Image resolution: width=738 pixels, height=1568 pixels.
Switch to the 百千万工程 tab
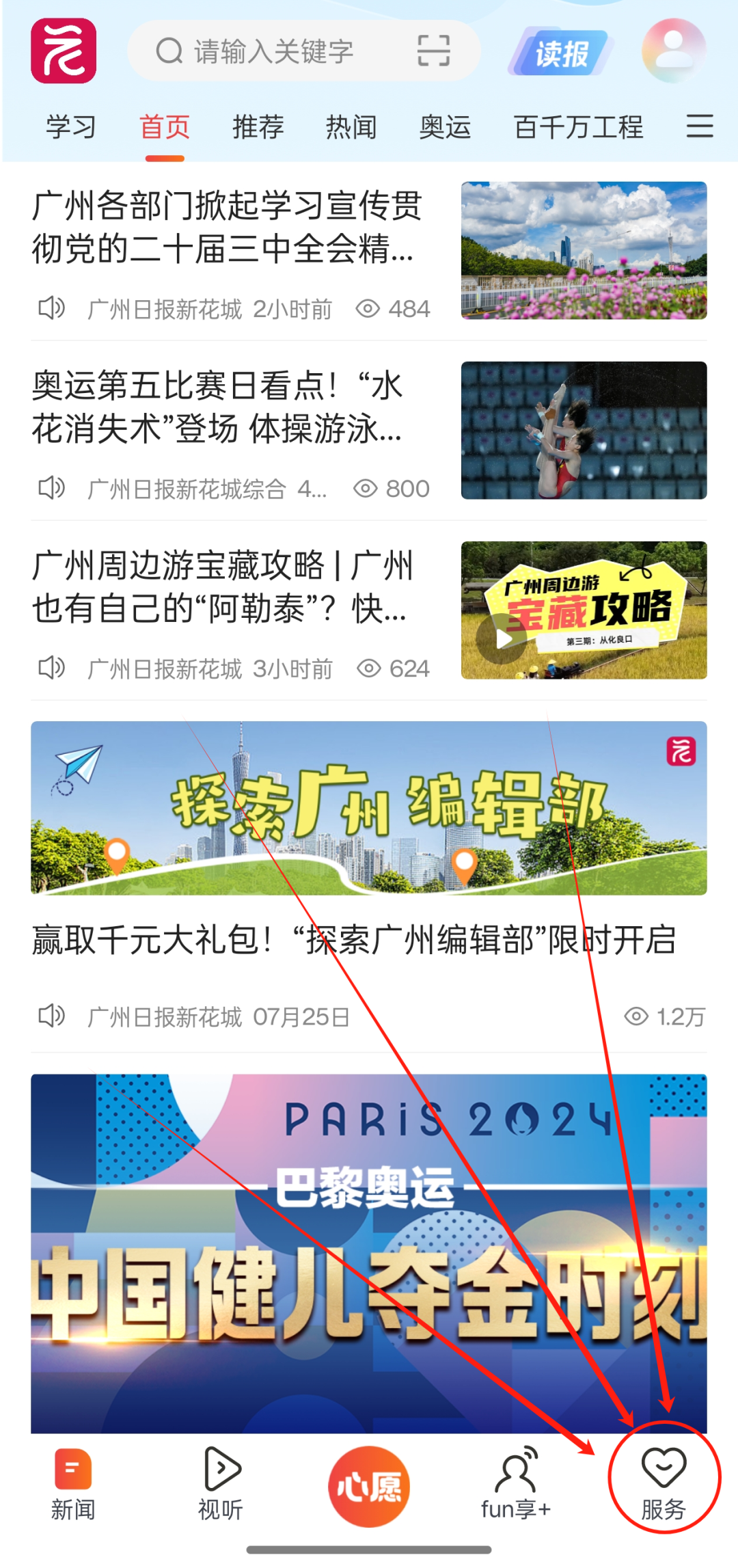pyautogui.click(x=578, y=128)
